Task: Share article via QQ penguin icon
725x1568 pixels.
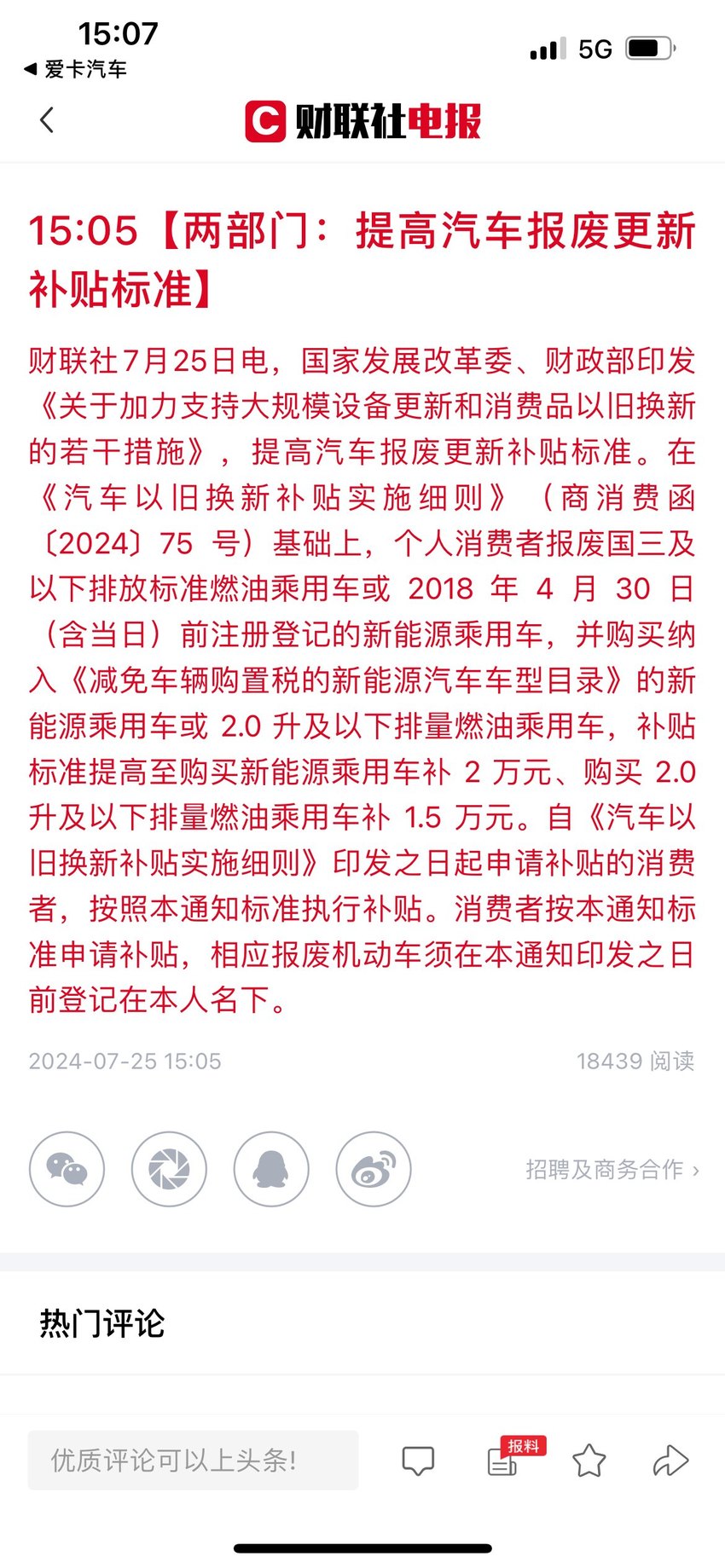Action: point(271,1169)
